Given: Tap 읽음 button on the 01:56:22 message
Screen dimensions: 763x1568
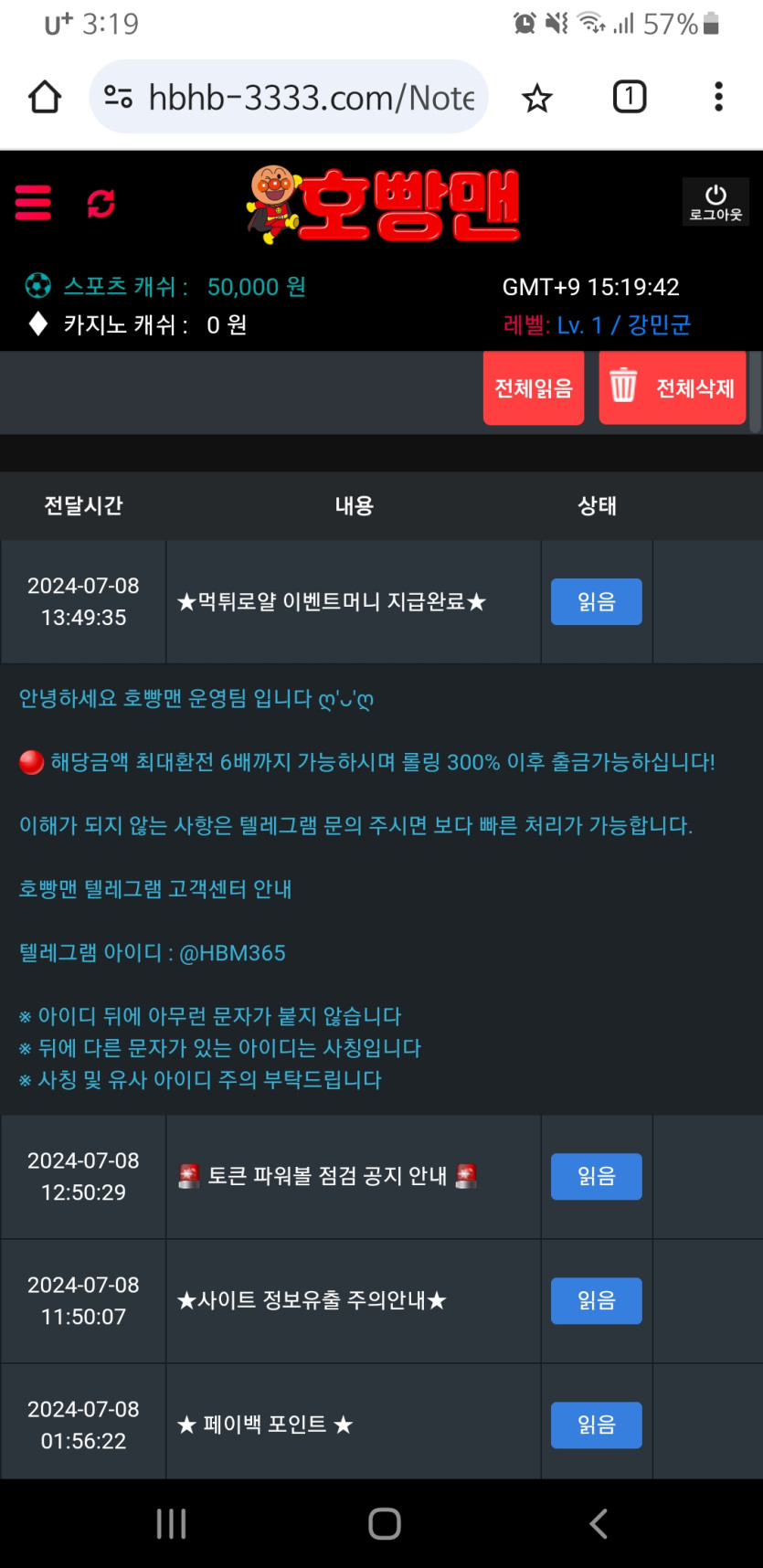Looking at the screenshot, I should pos(596,1425).
